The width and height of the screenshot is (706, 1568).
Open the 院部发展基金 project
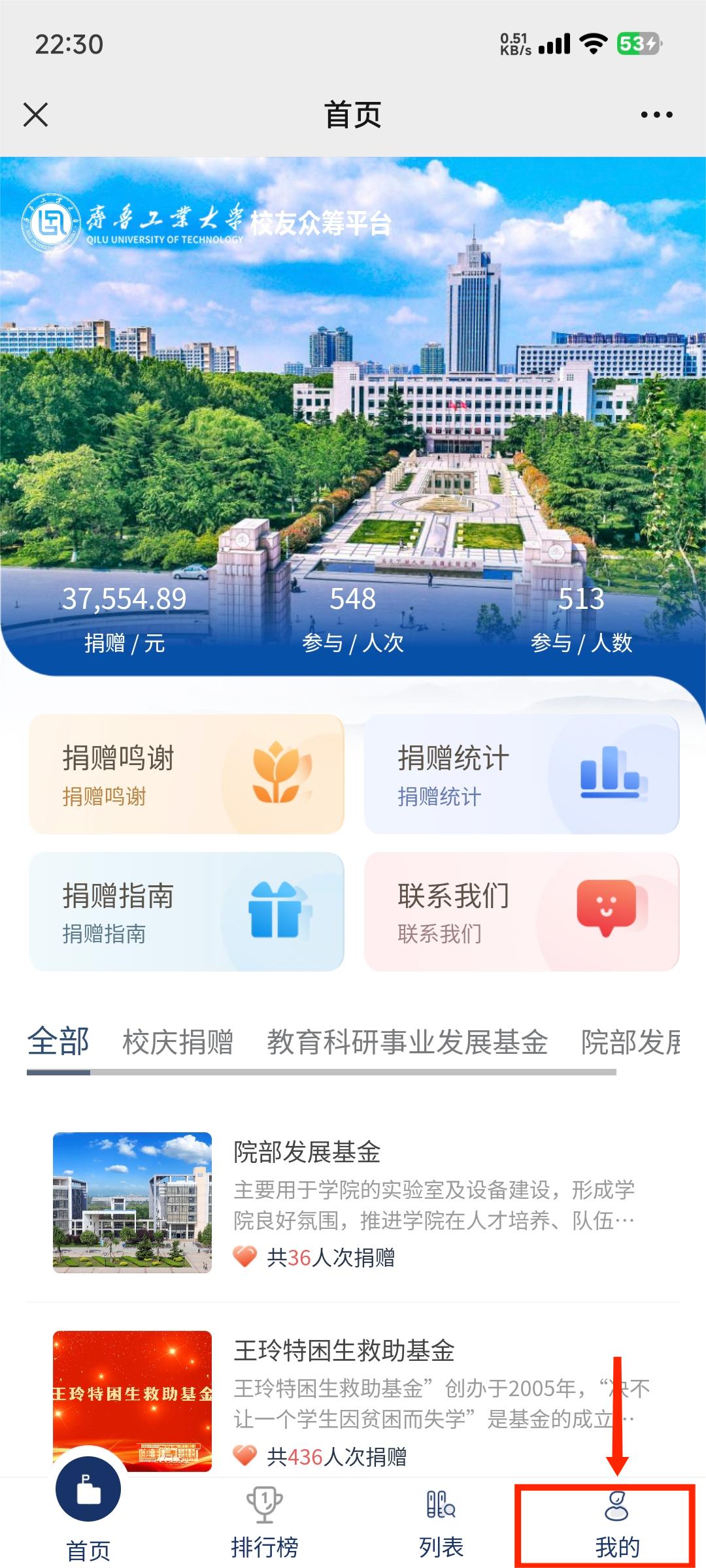coord(353,1202)
